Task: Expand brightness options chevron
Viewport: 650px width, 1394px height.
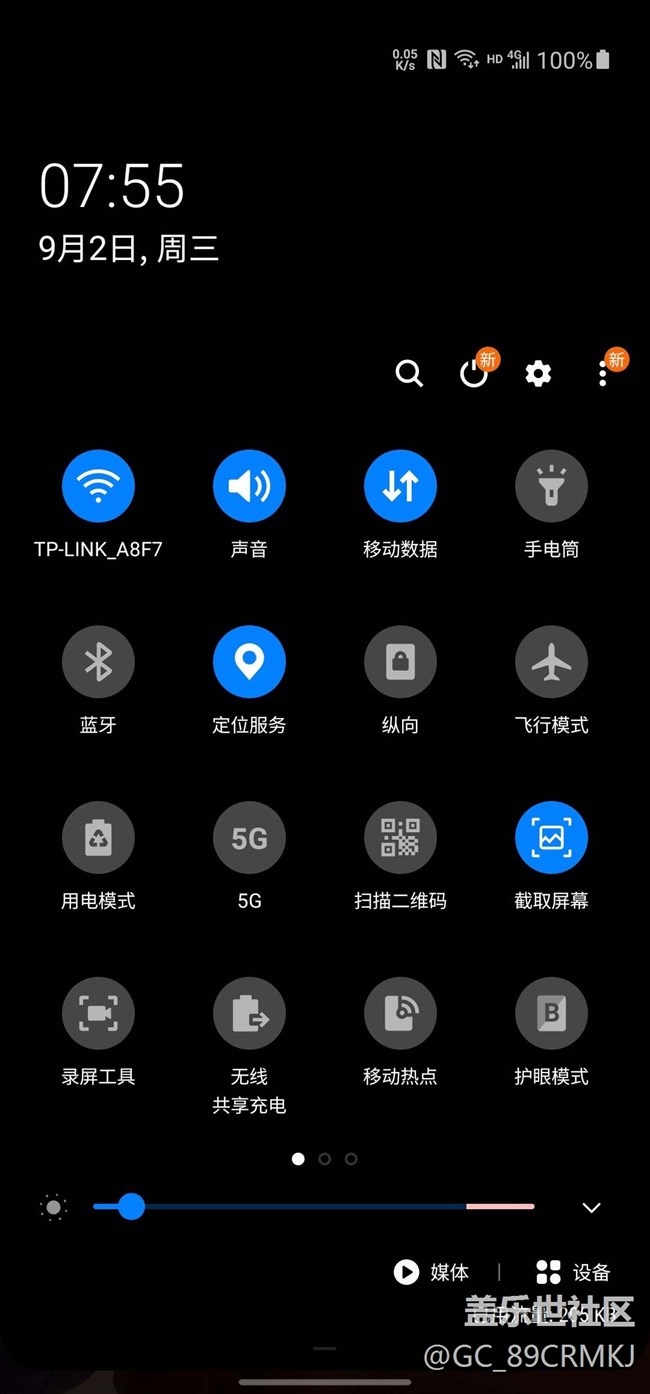Action: [591, 1207]
